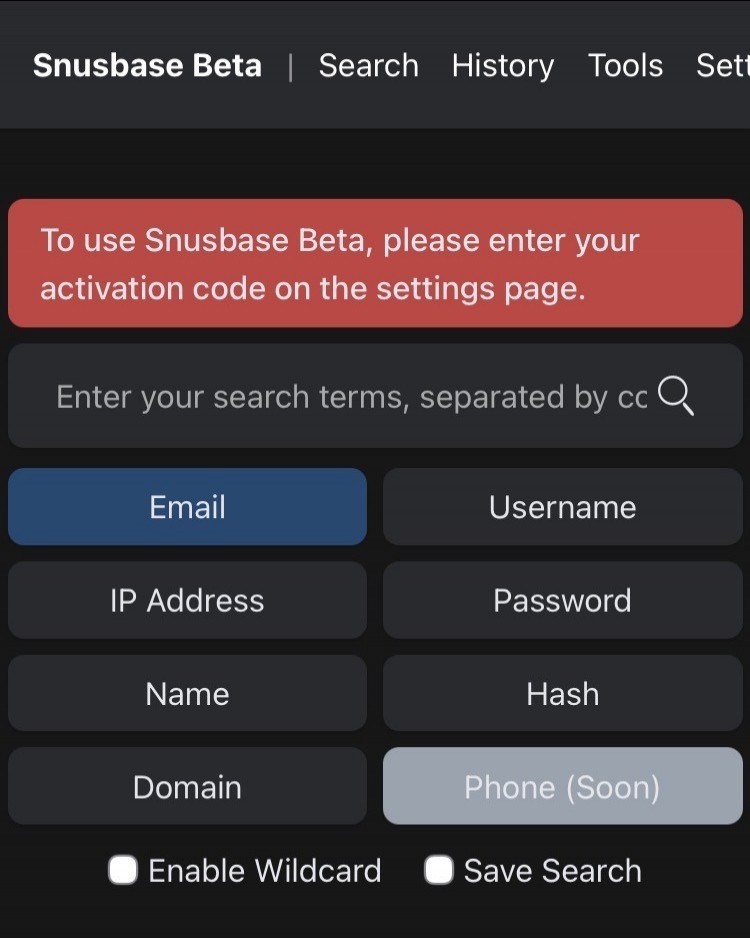Open the Search nav link
This screenshot has width=750, height=938.
(368, 66)
